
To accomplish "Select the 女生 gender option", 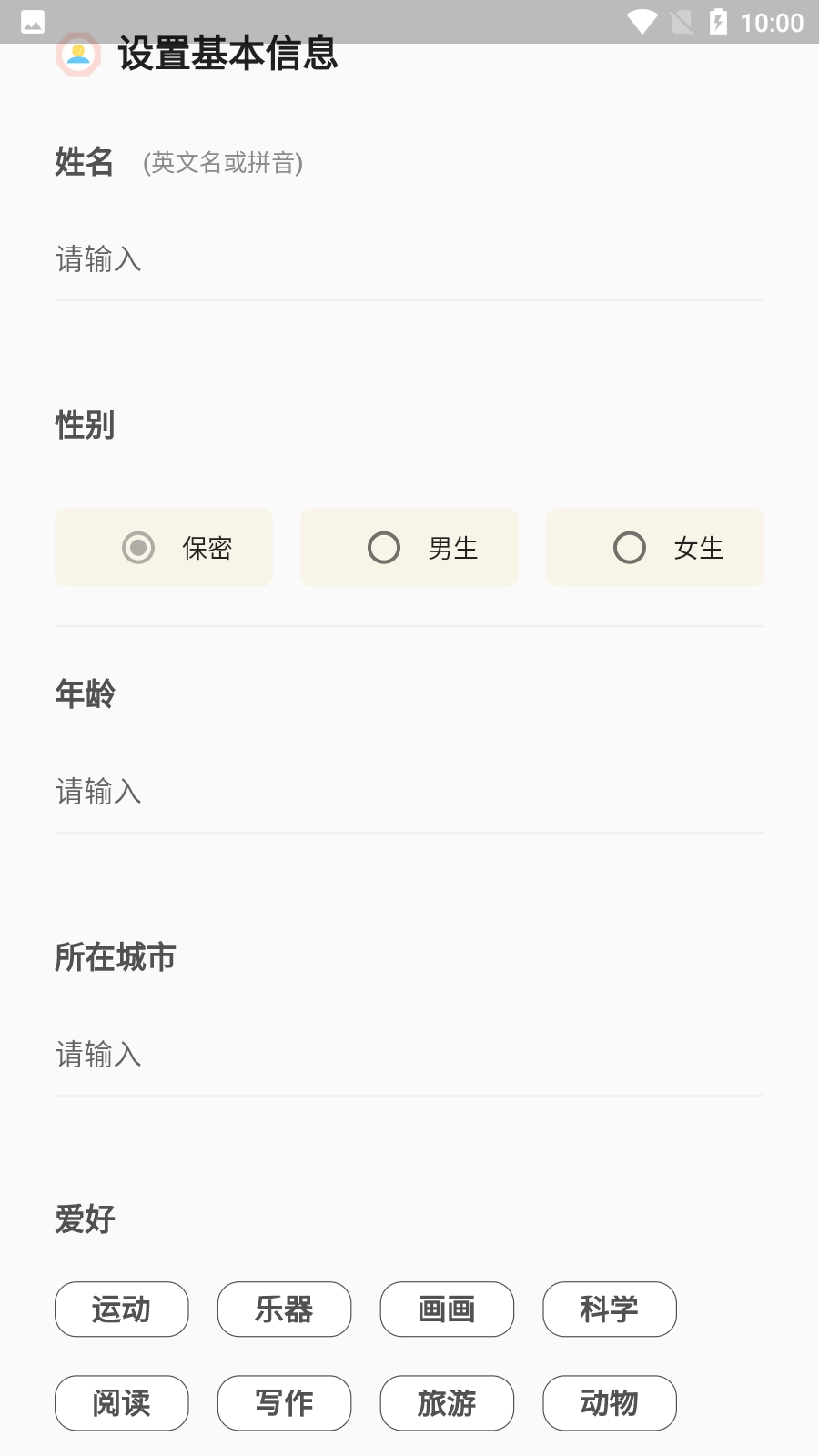I will tap(655, 548).
